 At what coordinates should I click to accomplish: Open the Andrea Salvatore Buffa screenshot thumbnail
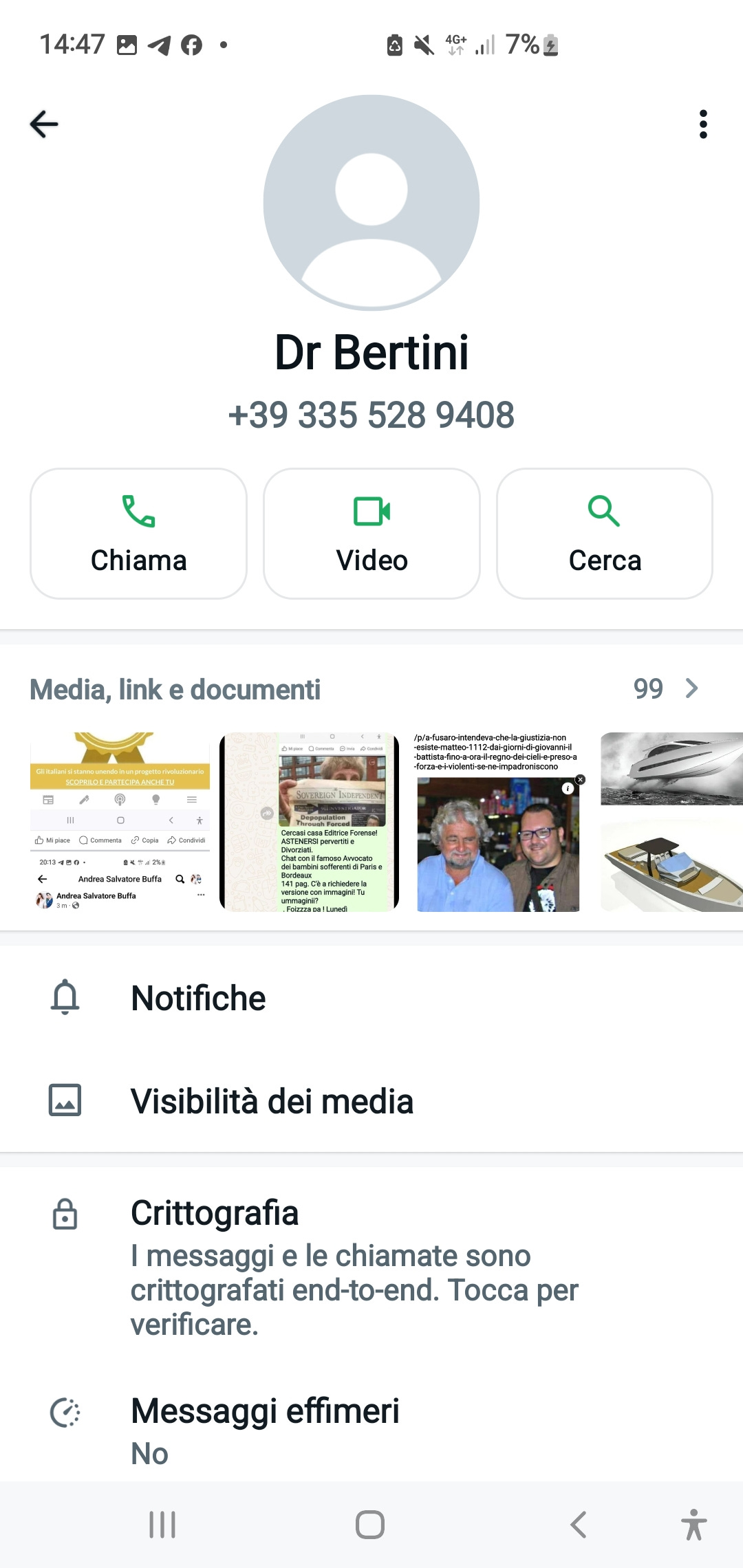(x=120, y=822)
